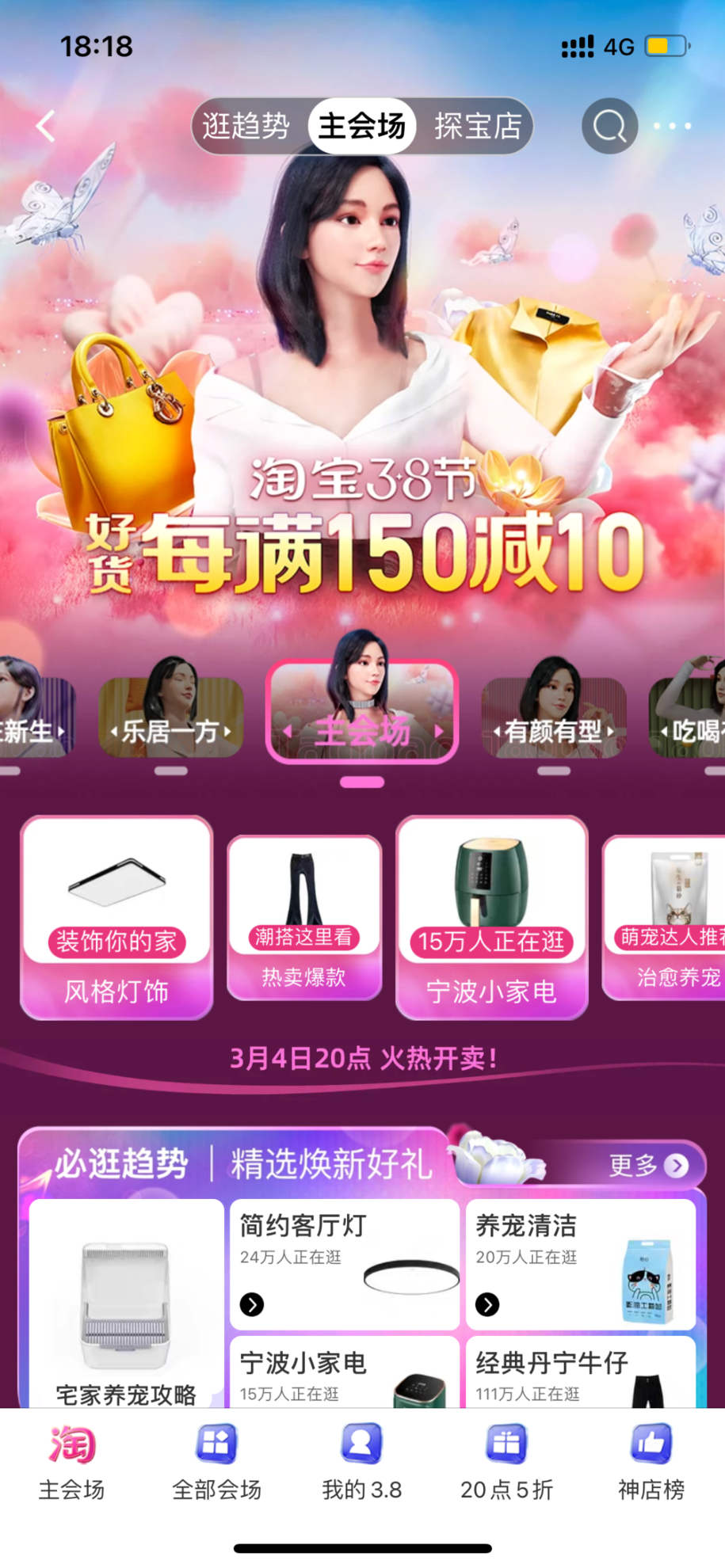Open the 乐居一方 venue
Viewport: 725px width, 1568px height.
[x=170, y=717]
